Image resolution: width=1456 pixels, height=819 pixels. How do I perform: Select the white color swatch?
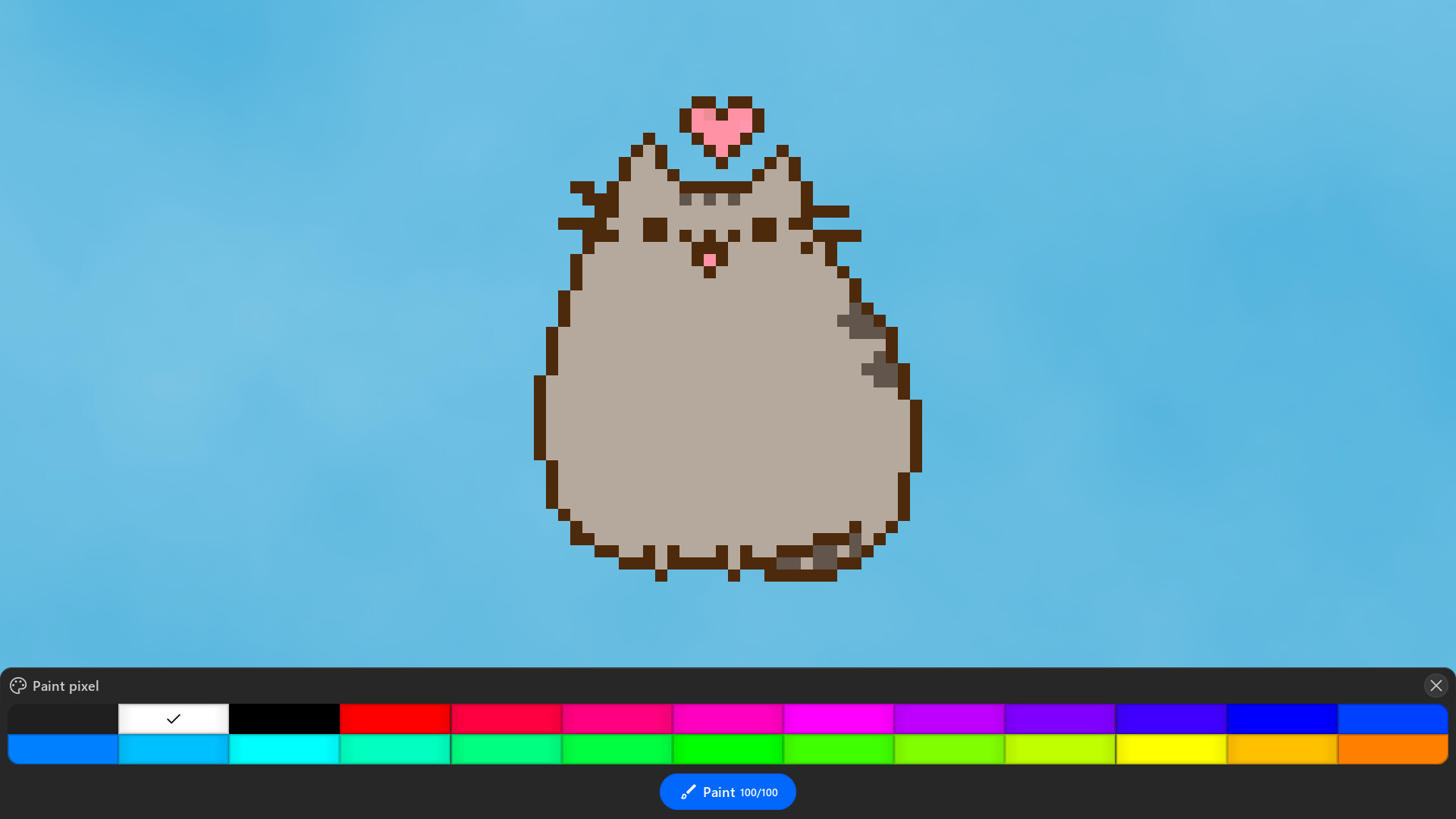174,718
